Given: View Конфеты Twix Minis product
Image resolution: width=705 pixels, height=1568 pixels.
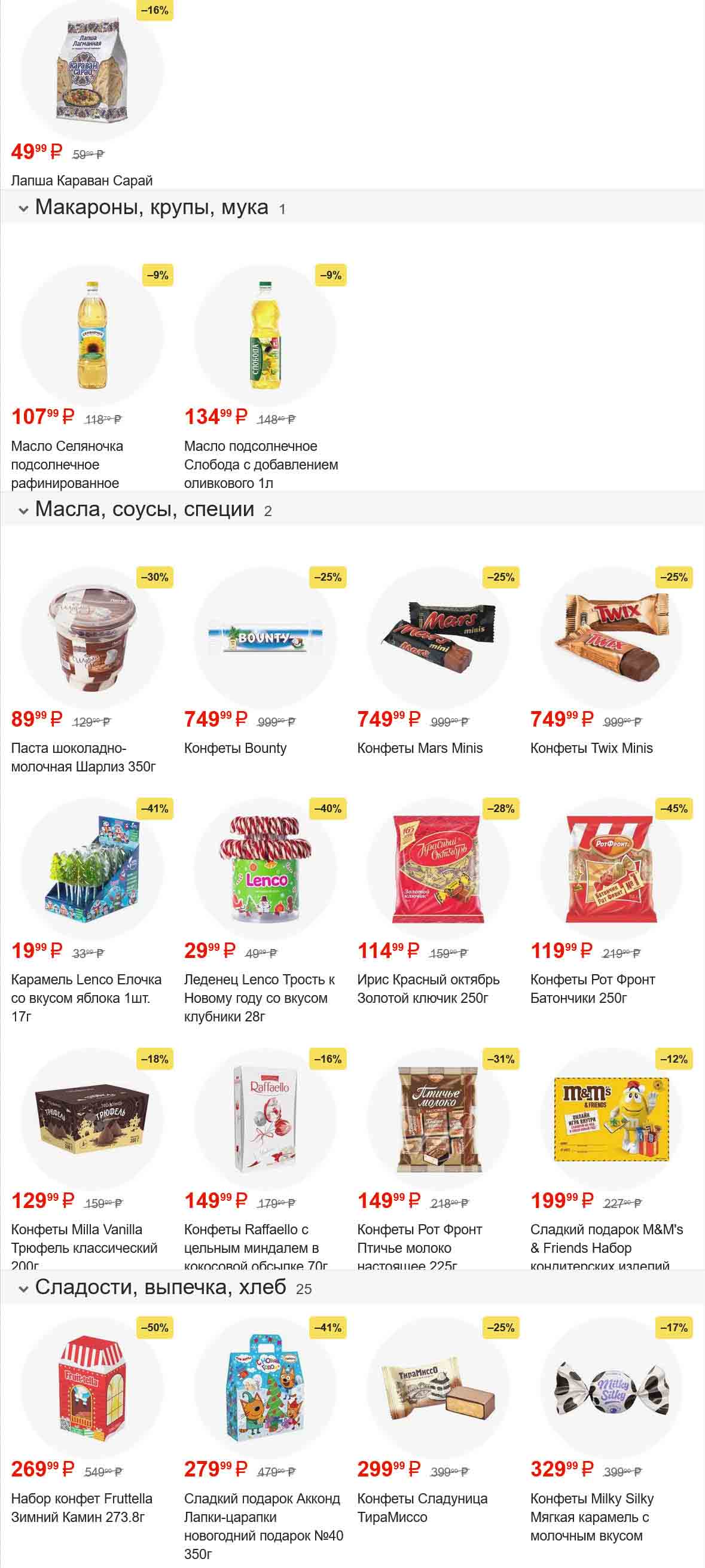Looking at the screenshot, I should (611, 637).
